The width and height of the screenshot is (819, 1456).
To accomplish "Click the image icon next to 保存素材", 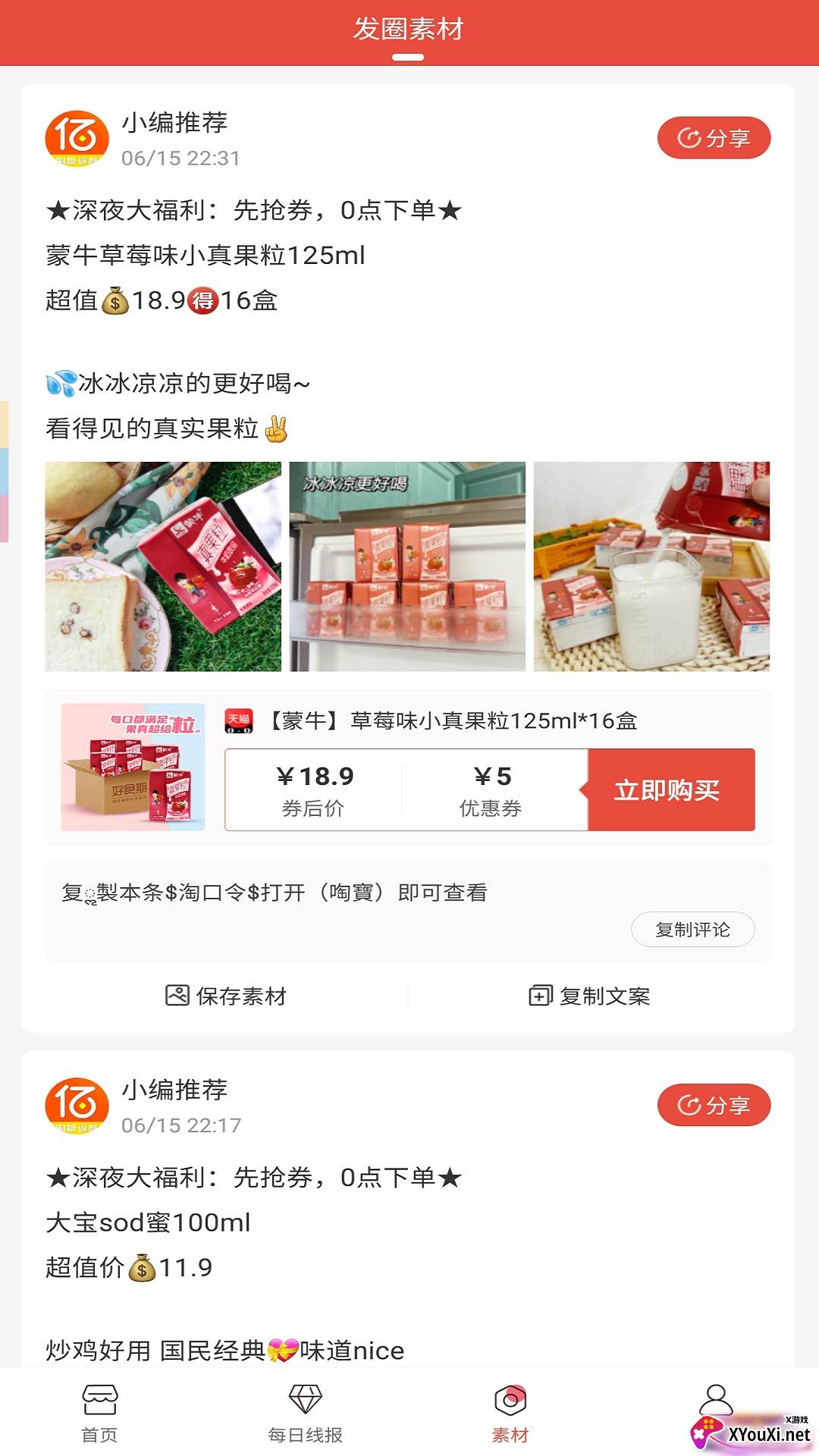I will pyautogui.click(x=176, y=996).
